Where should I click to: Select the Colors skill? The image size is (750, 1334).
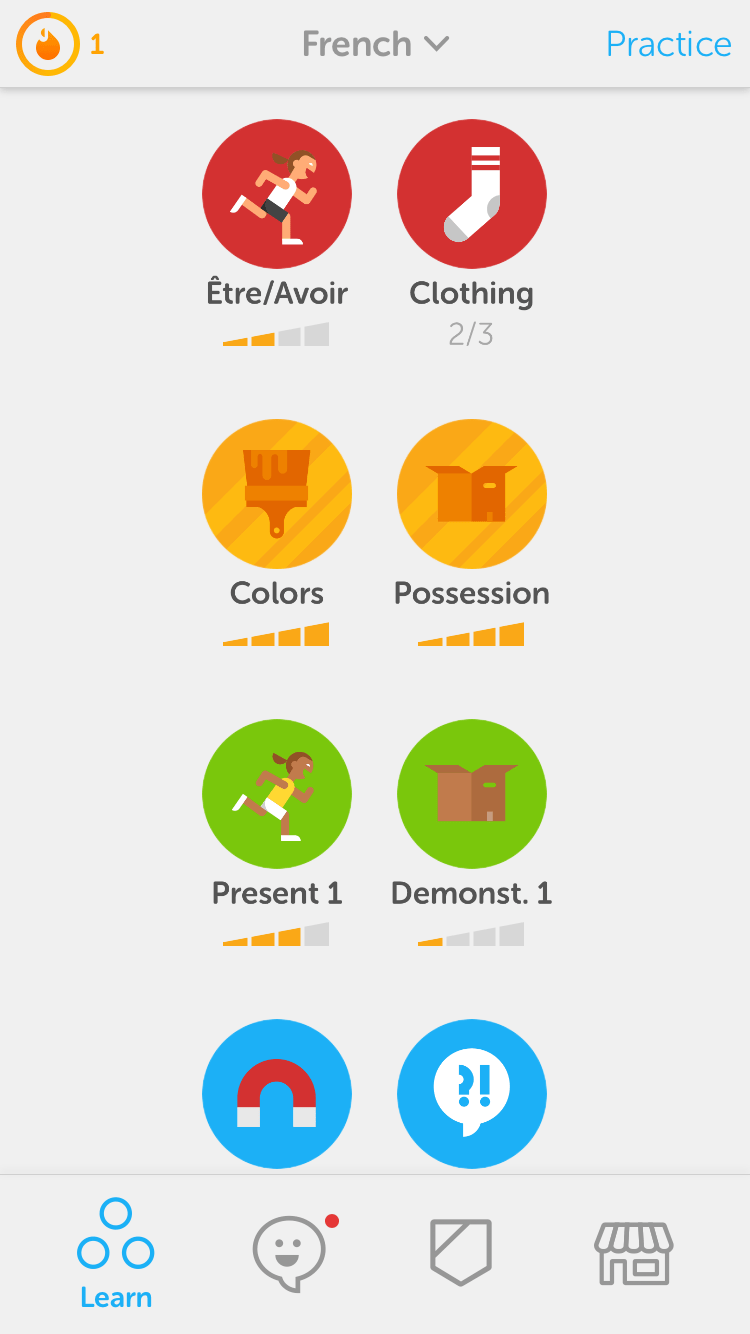point(277,494)
